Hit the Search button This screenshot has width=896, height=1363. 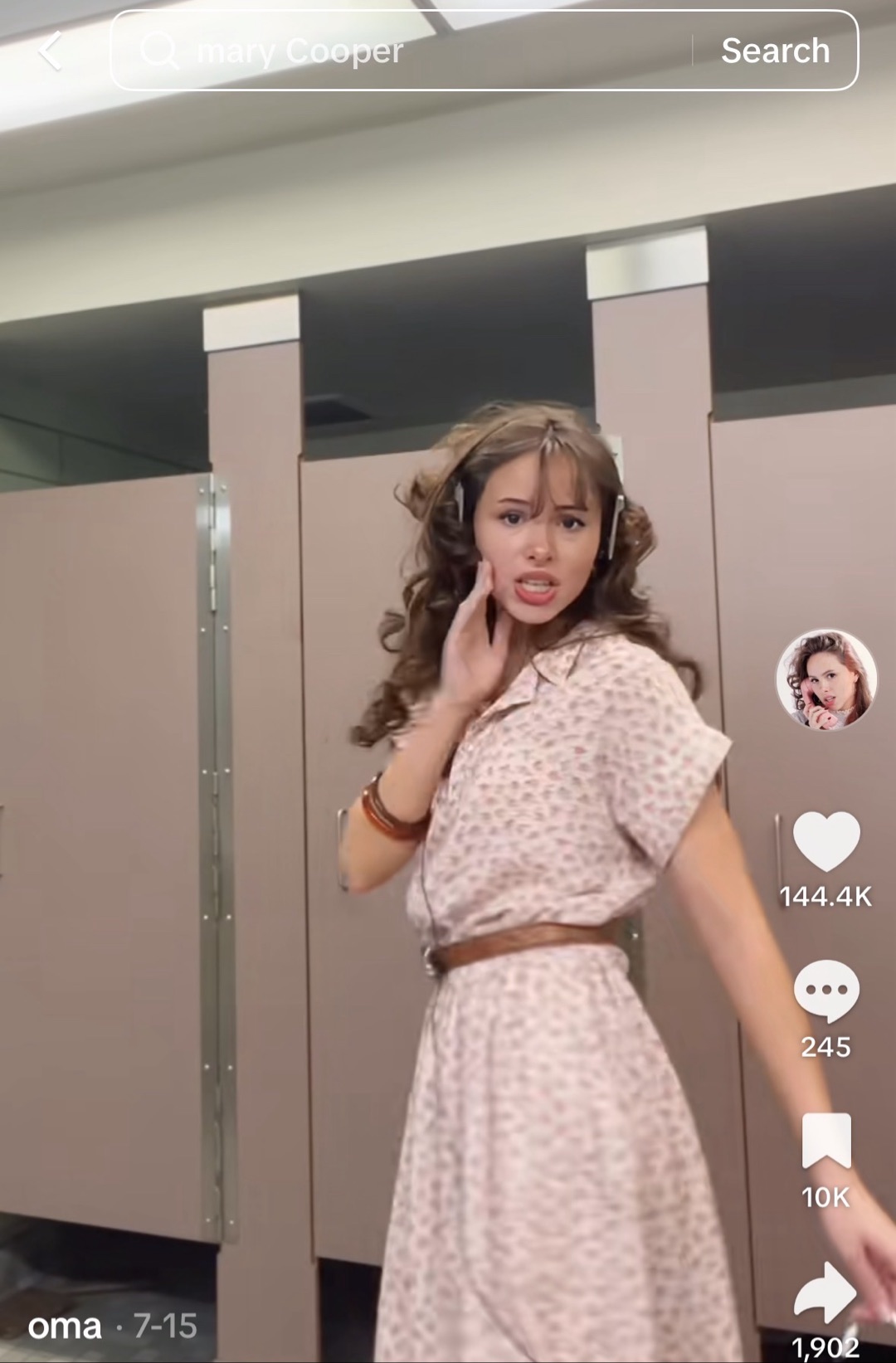pyautogui.click(x=775, y=51)
